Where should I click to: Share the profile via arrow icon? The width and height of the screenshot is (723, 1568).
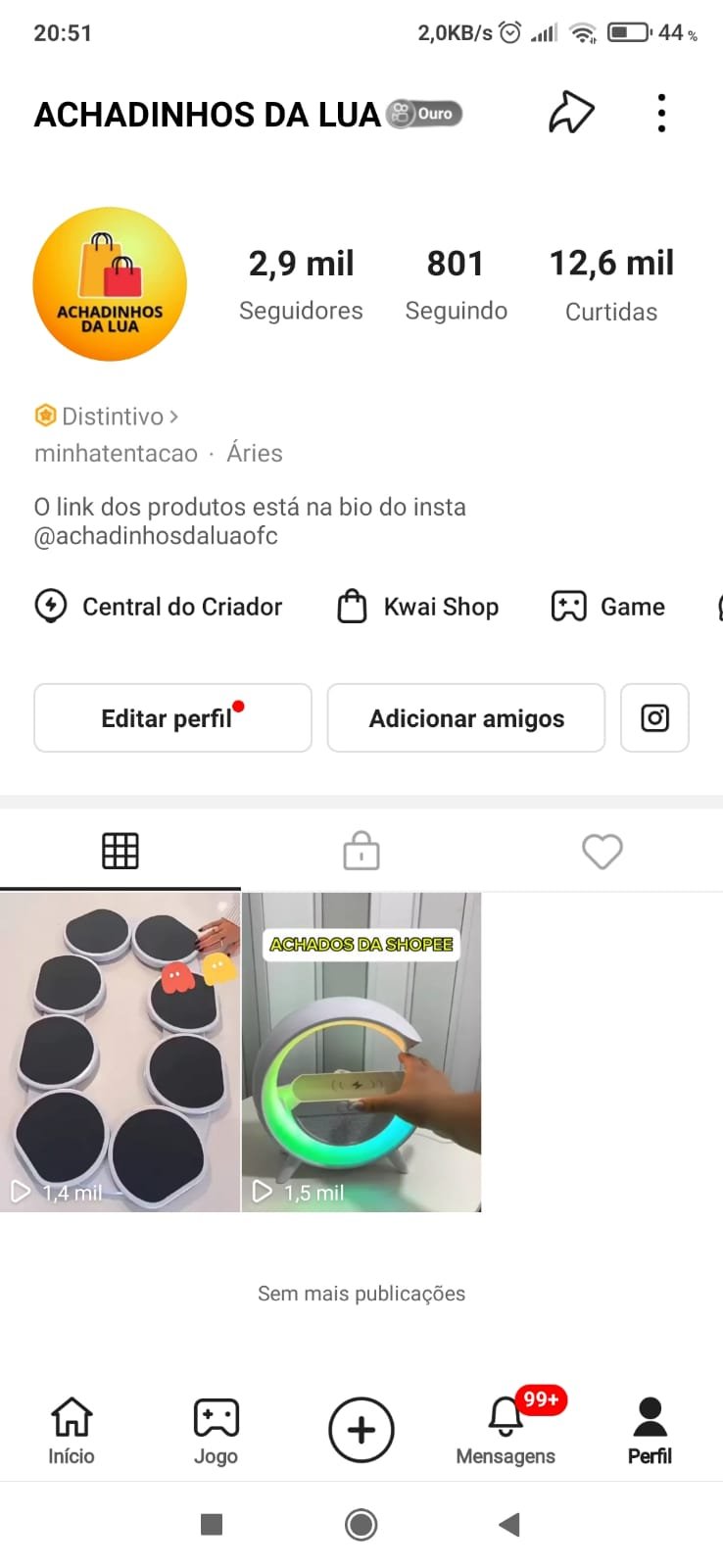[x=571, y=113]
